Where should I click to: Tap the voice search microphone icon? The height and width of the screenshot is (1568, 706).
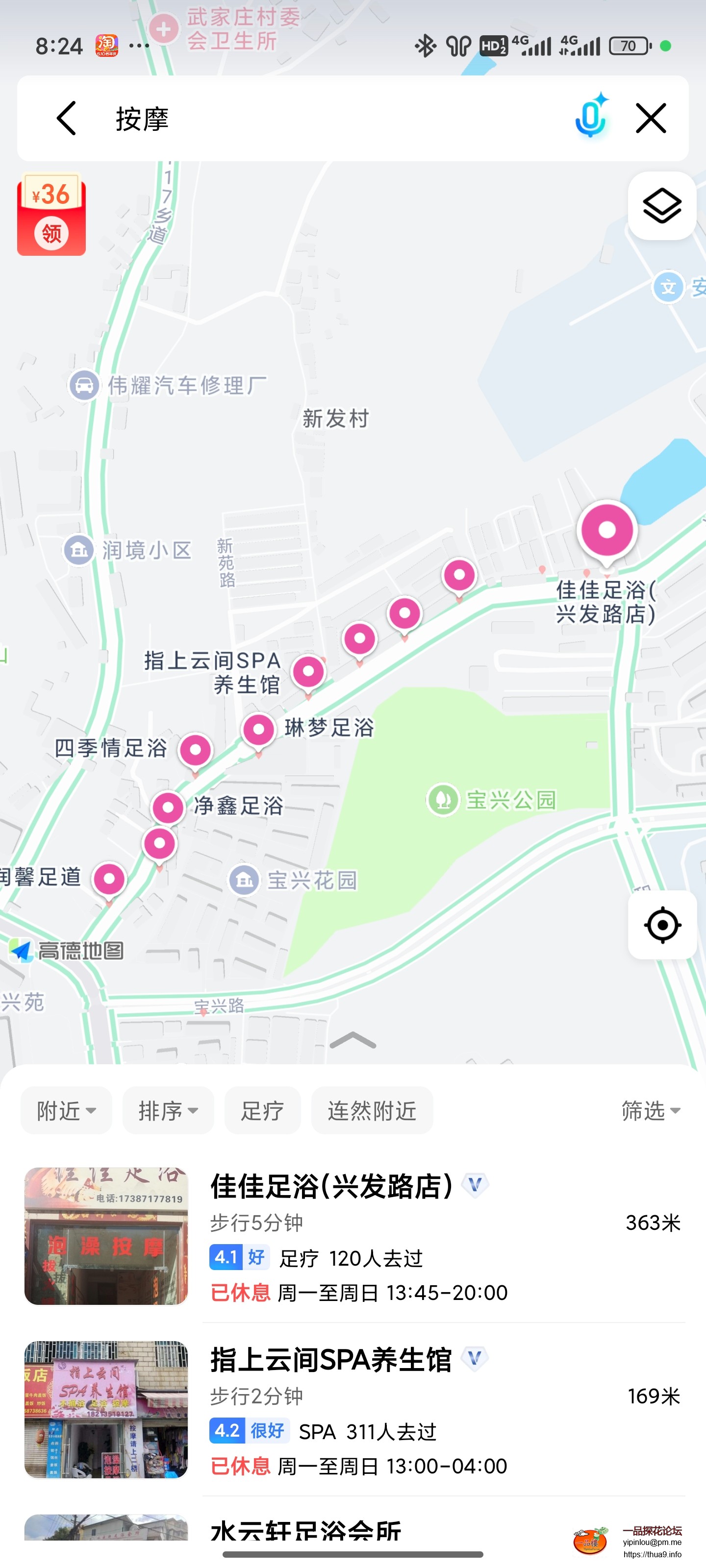tap(590, 118)
